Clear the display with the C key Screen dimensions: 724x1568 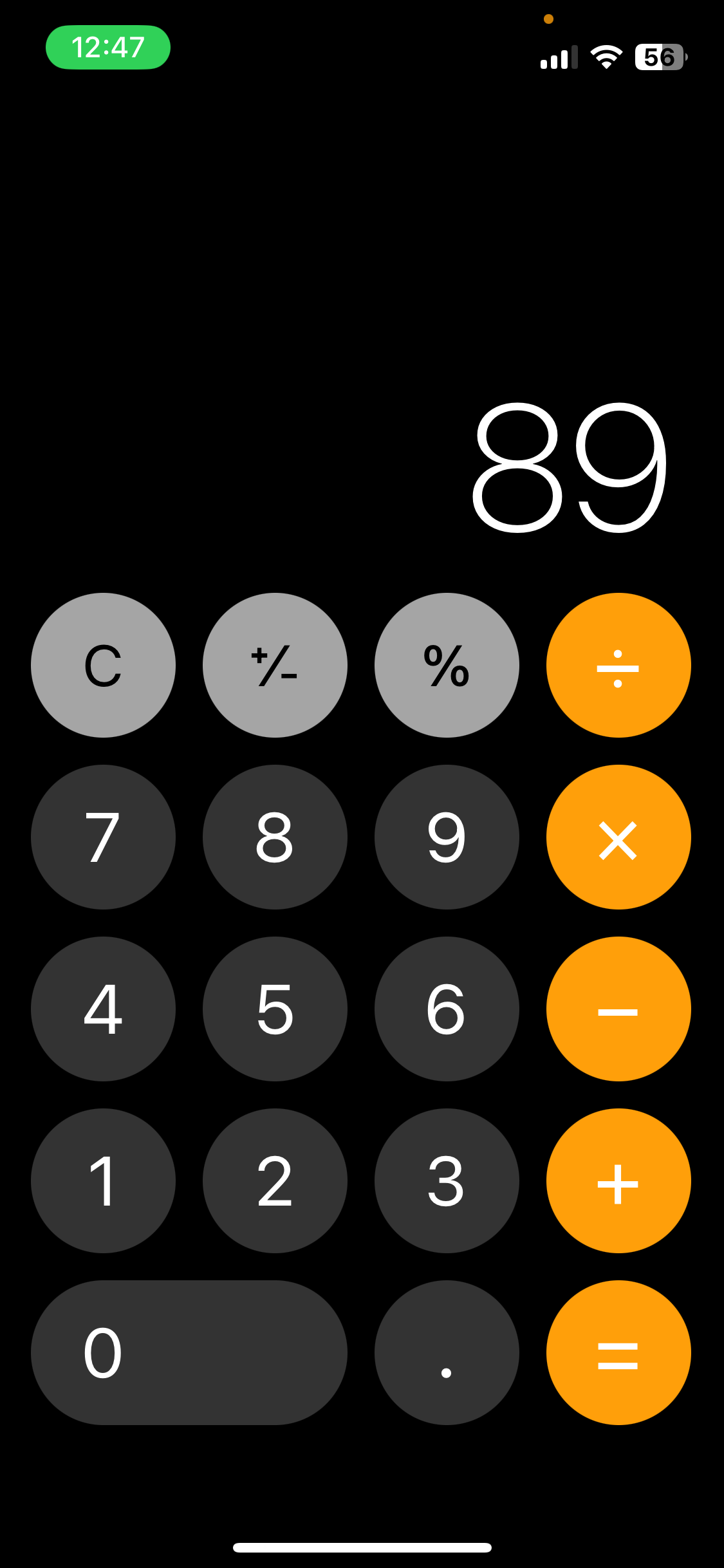tap(103, 665)
